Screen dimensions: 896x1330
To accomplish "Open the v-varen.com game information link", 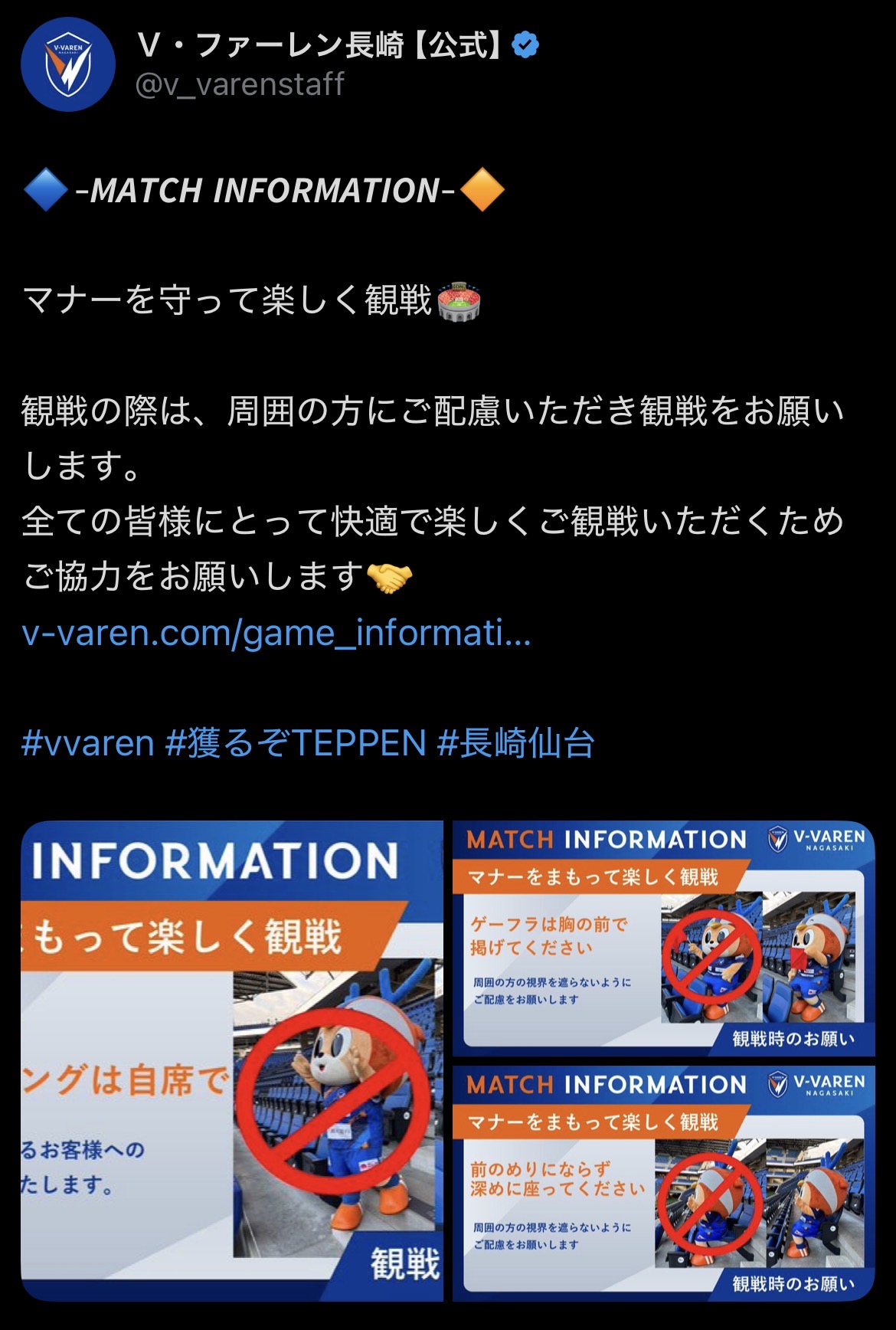I will pos(276,634).
